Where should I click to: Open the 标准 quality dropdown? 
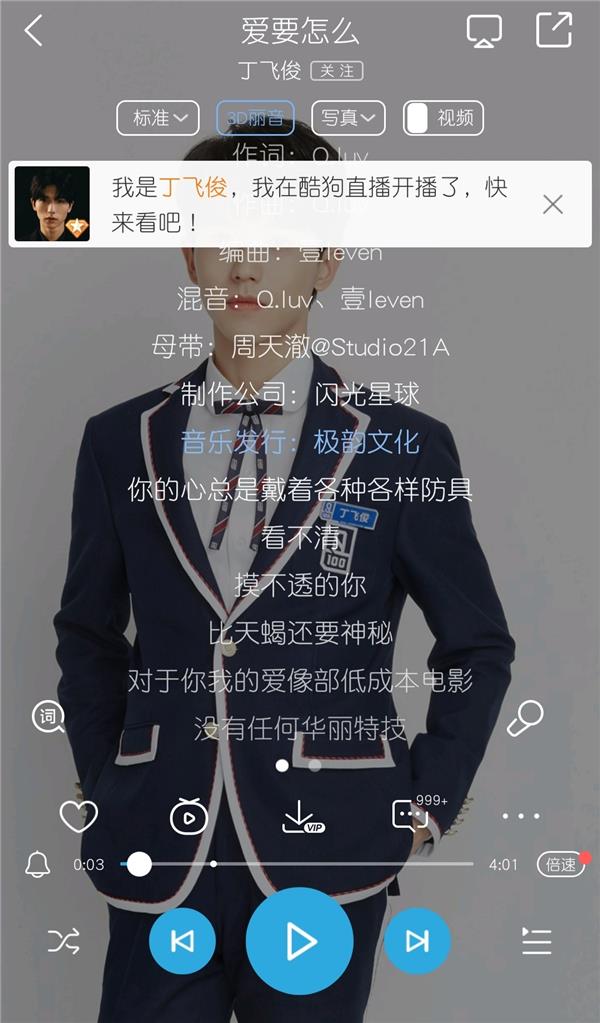[158, 118]
